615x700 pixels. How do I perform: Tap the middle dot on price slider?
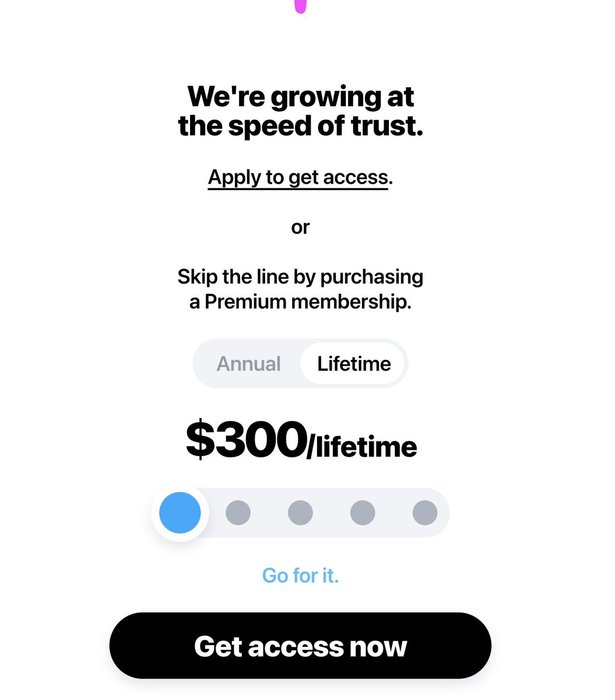pos(300,513)
